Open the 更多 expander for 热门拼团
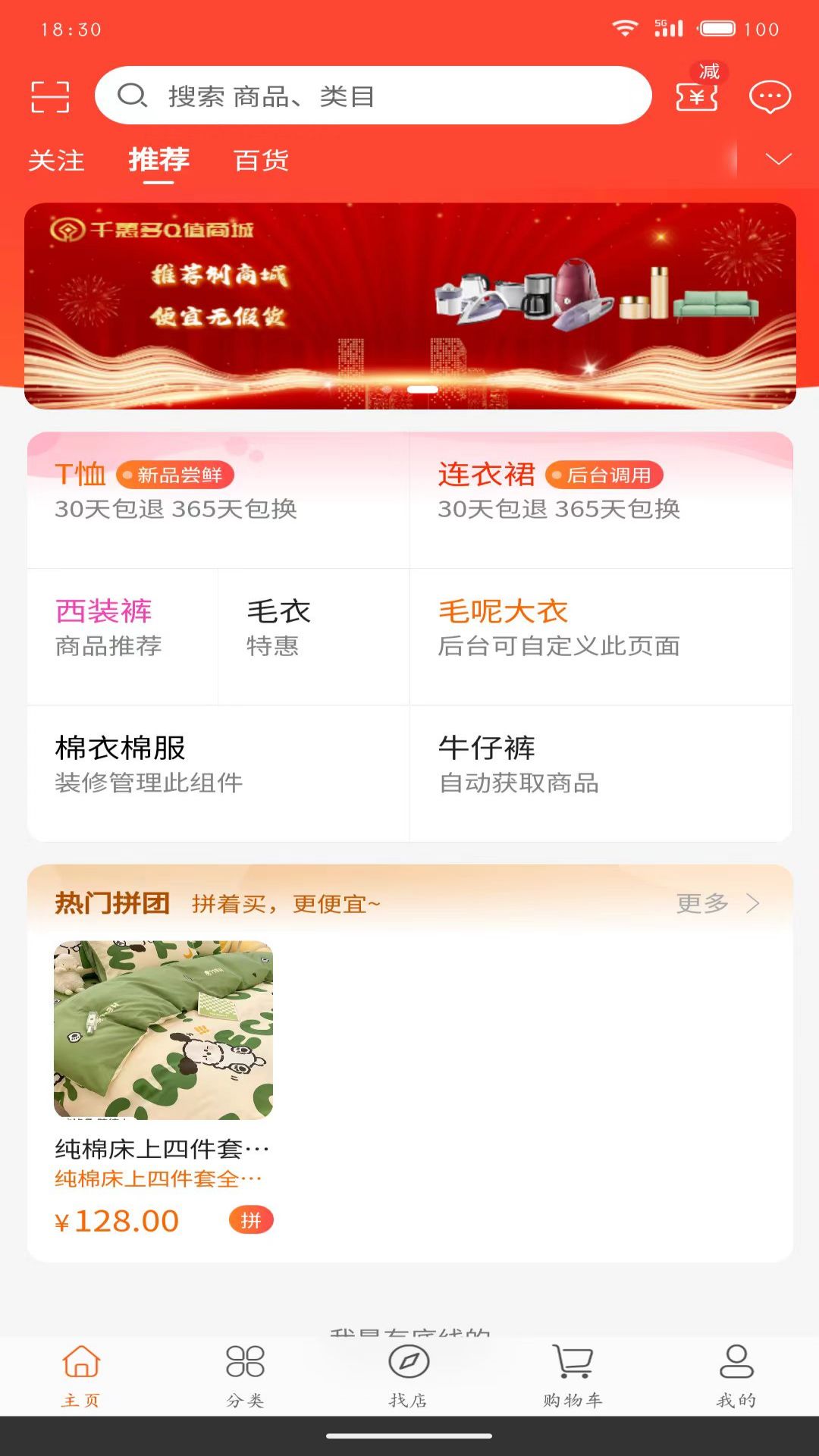This screenshot has width=819, height=1456. [x=716, y=903]
